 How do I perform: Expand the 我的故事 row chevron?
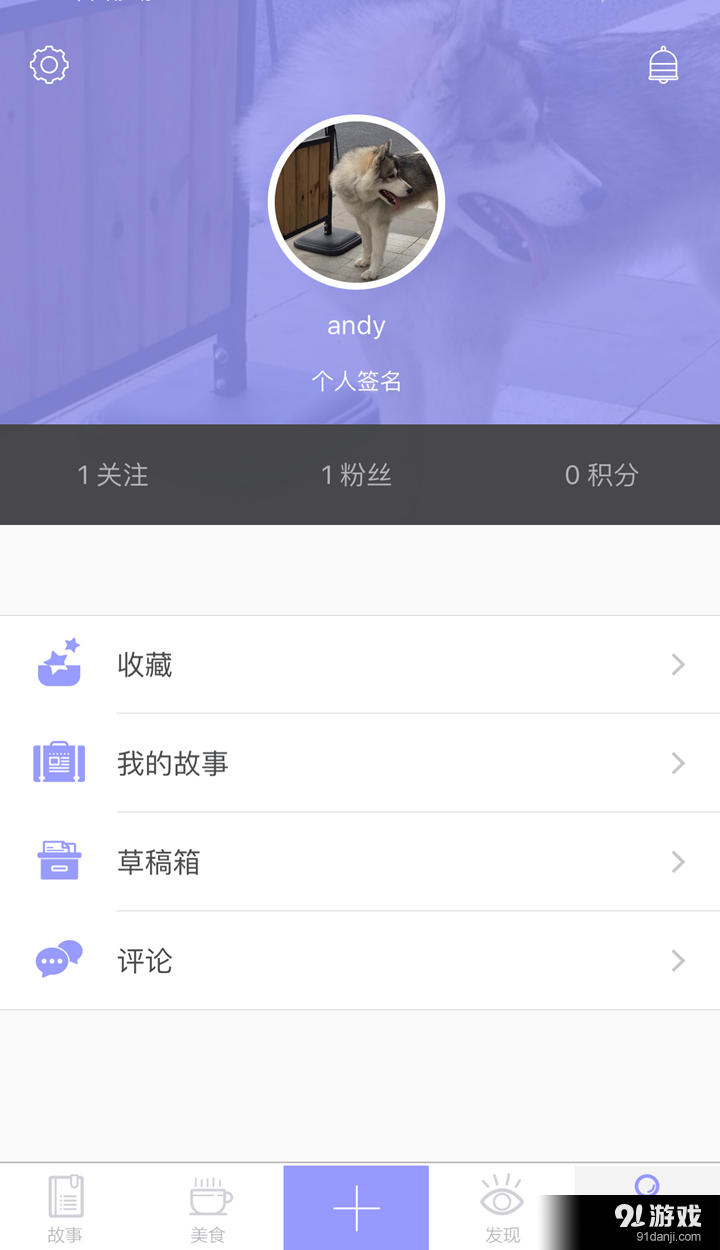point(678,762)
